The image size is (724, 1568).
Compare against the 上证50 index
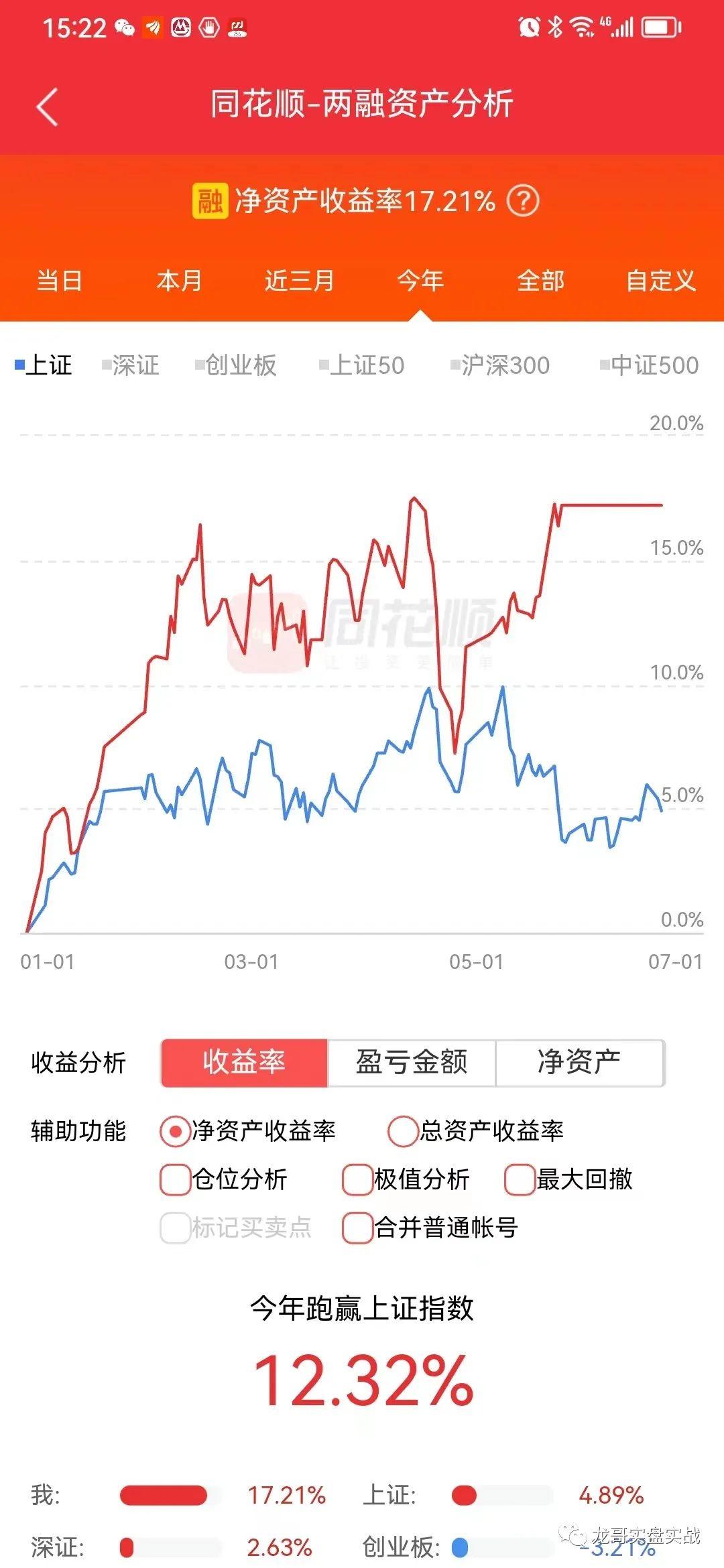(362, 365)
